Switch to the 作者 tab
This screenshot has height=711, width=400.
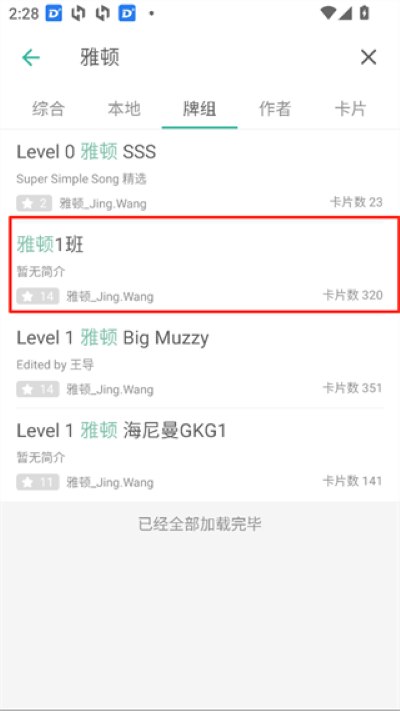pos(275,109)
